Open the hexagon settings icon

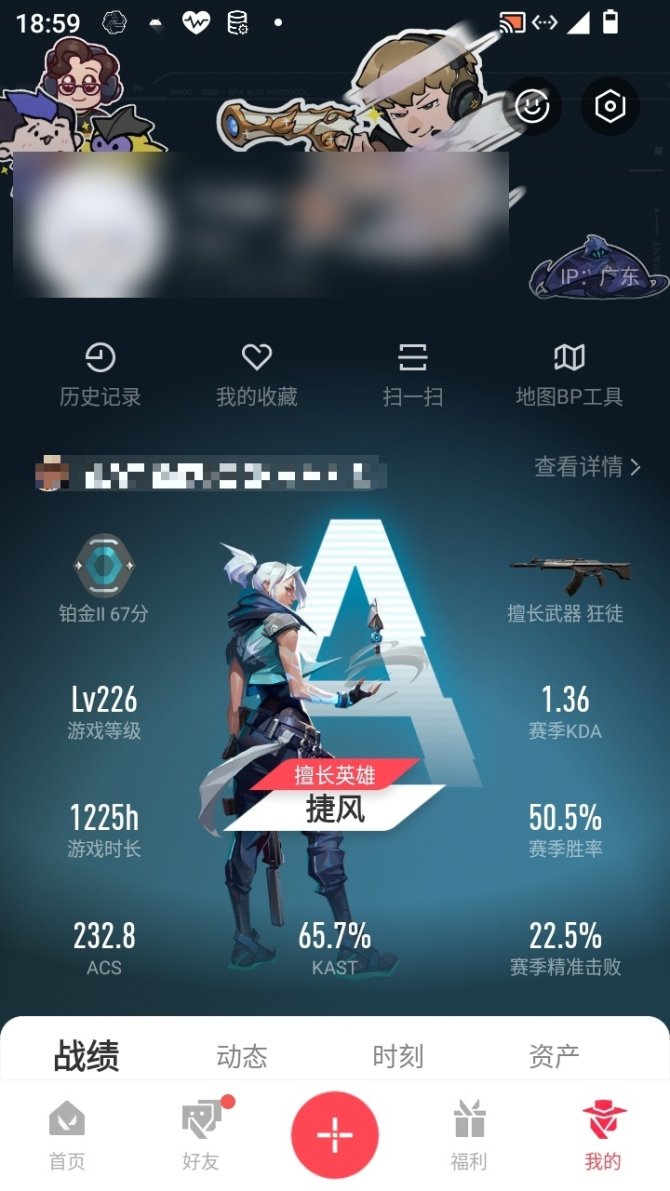[x=610, y=107]
